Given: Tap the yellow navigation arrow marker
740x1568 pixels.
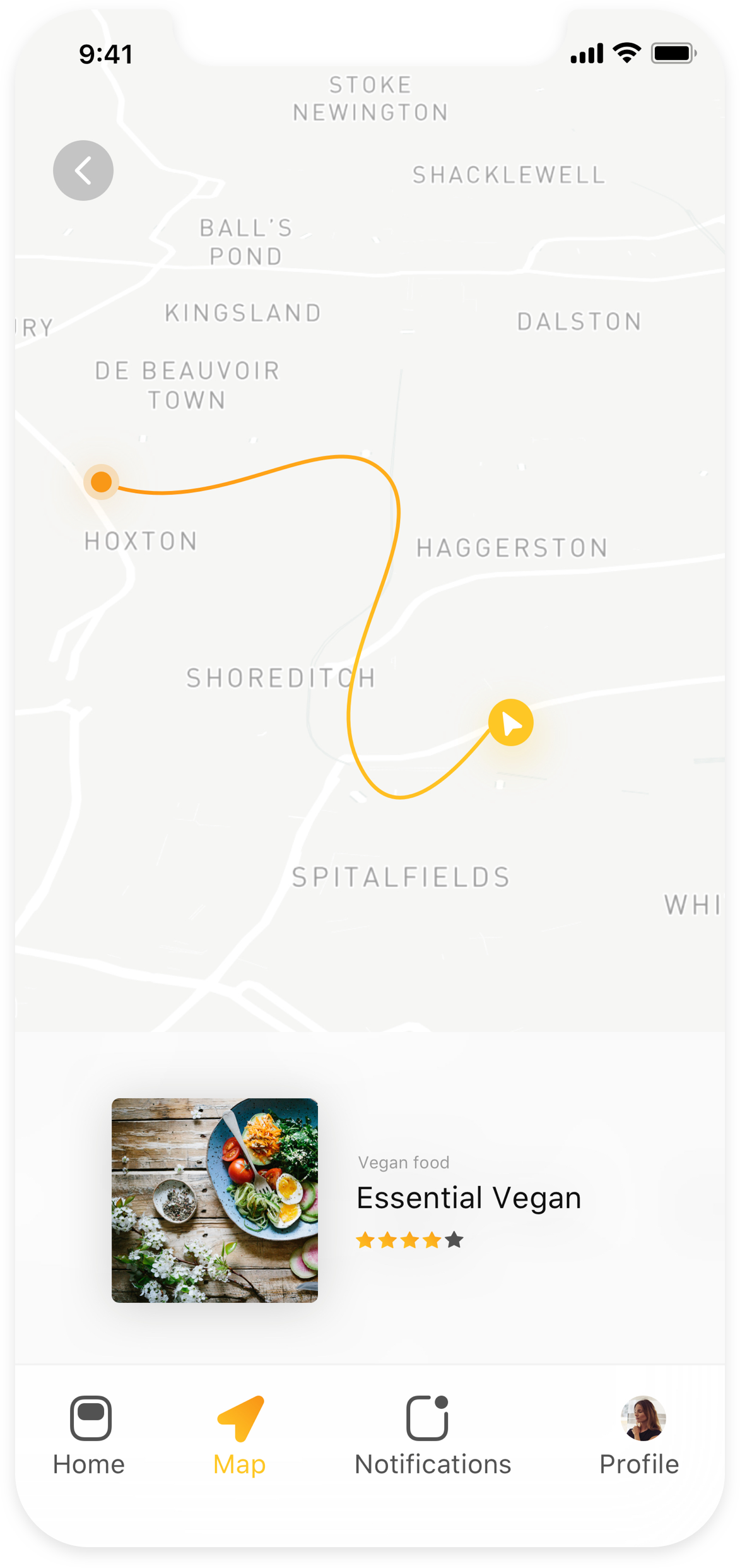Looking at the screenshot, I should [510, 723].
